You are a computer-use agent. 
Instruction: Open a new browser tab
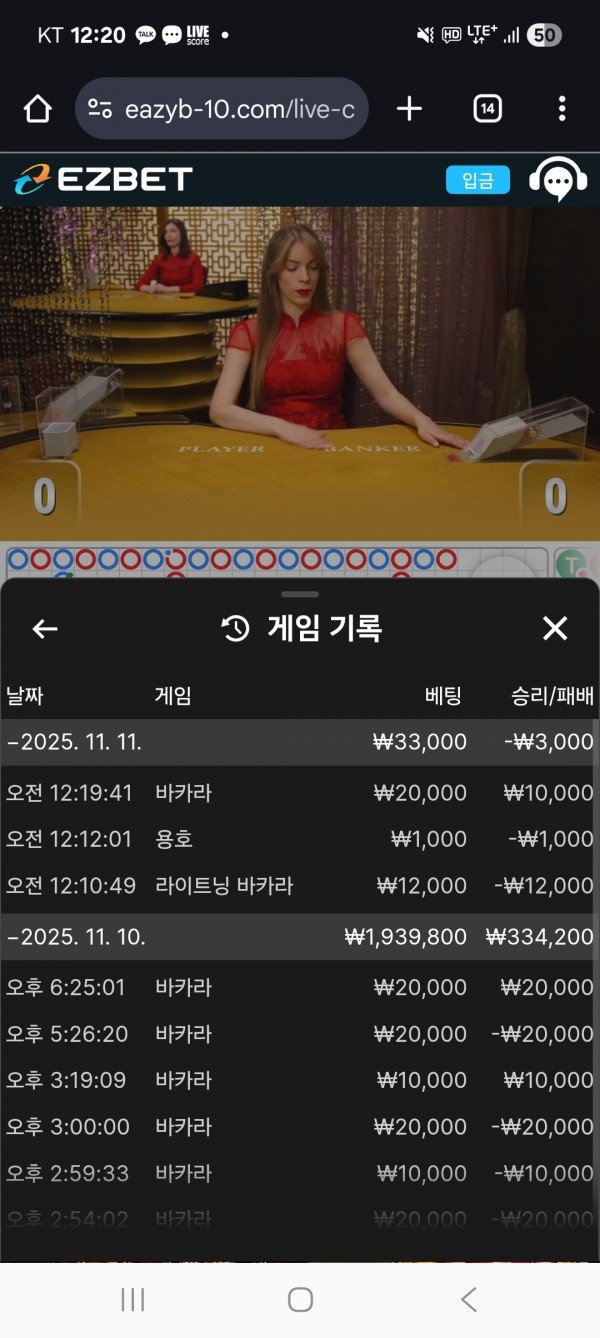click(x=409, y=109)
